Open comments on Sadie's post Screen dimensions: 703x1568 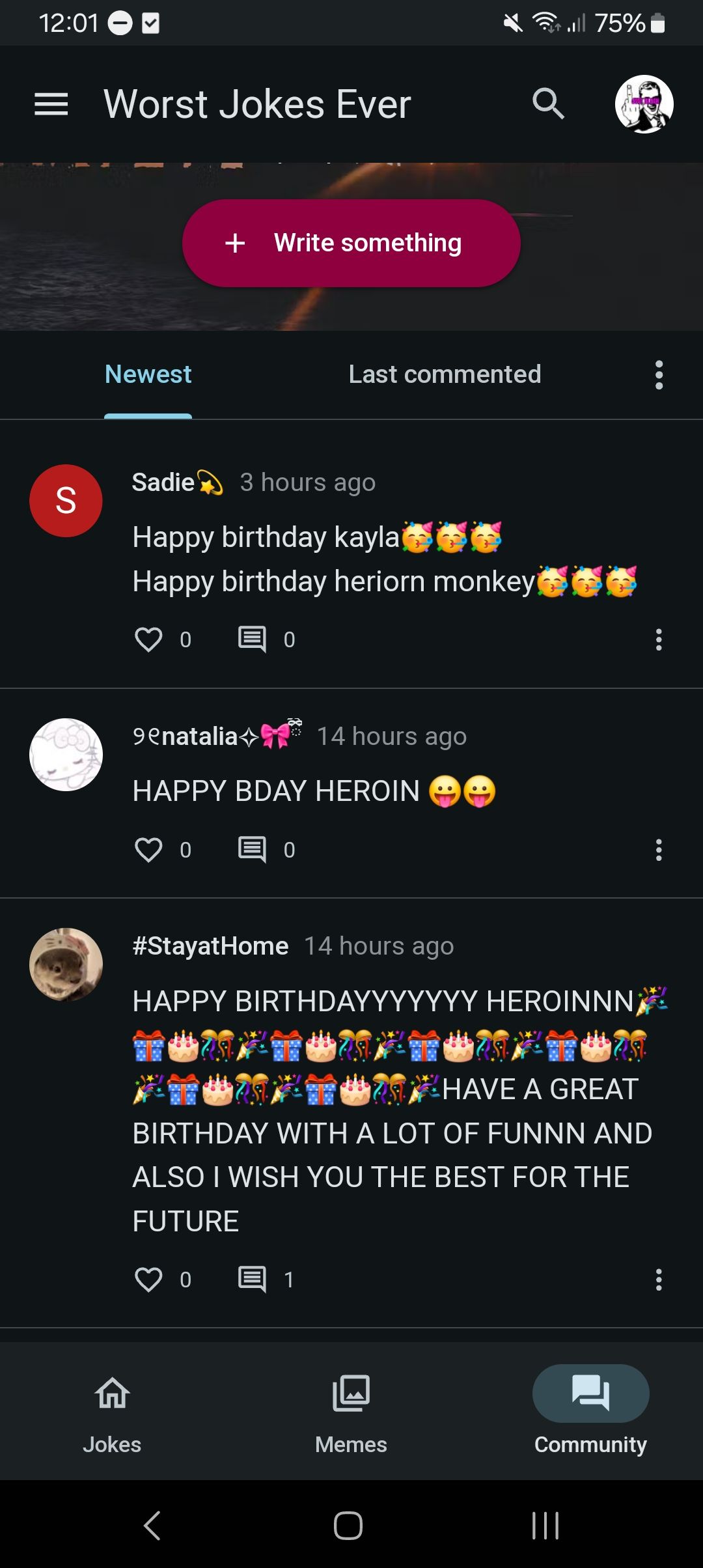click(253, 639)
